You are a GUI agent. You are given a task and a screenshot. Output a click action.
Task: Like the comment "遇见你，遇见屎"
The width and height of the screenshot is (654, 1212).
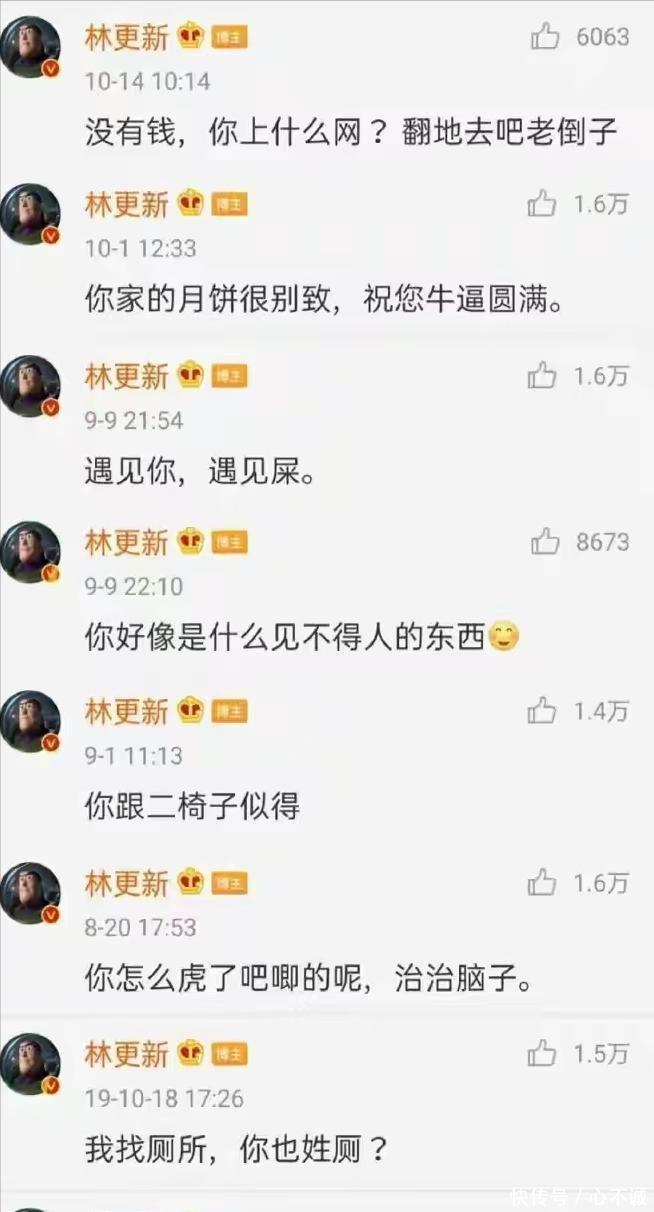tap(542, 376)
